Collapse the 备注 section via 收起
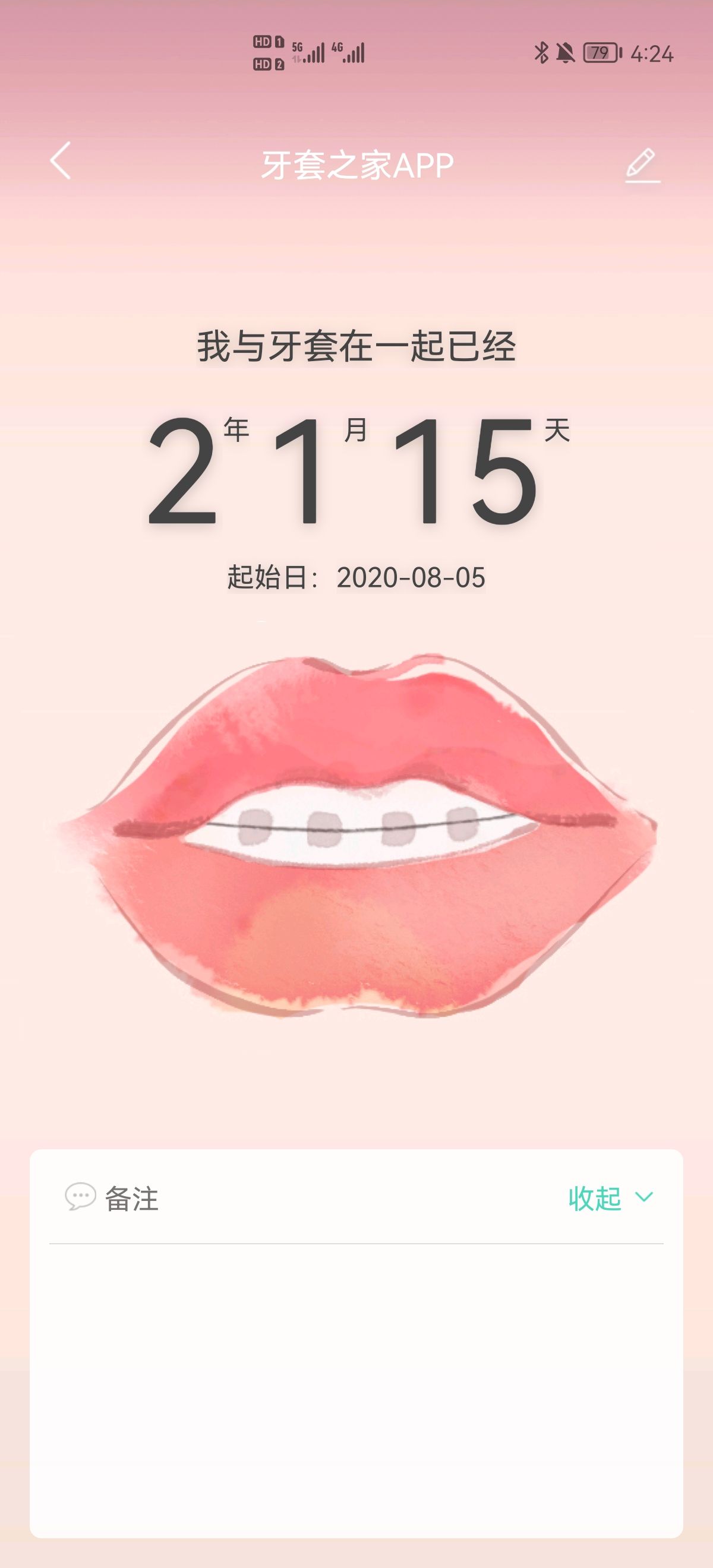This screenshot has height=1568, width=713. coord(610,1198)
